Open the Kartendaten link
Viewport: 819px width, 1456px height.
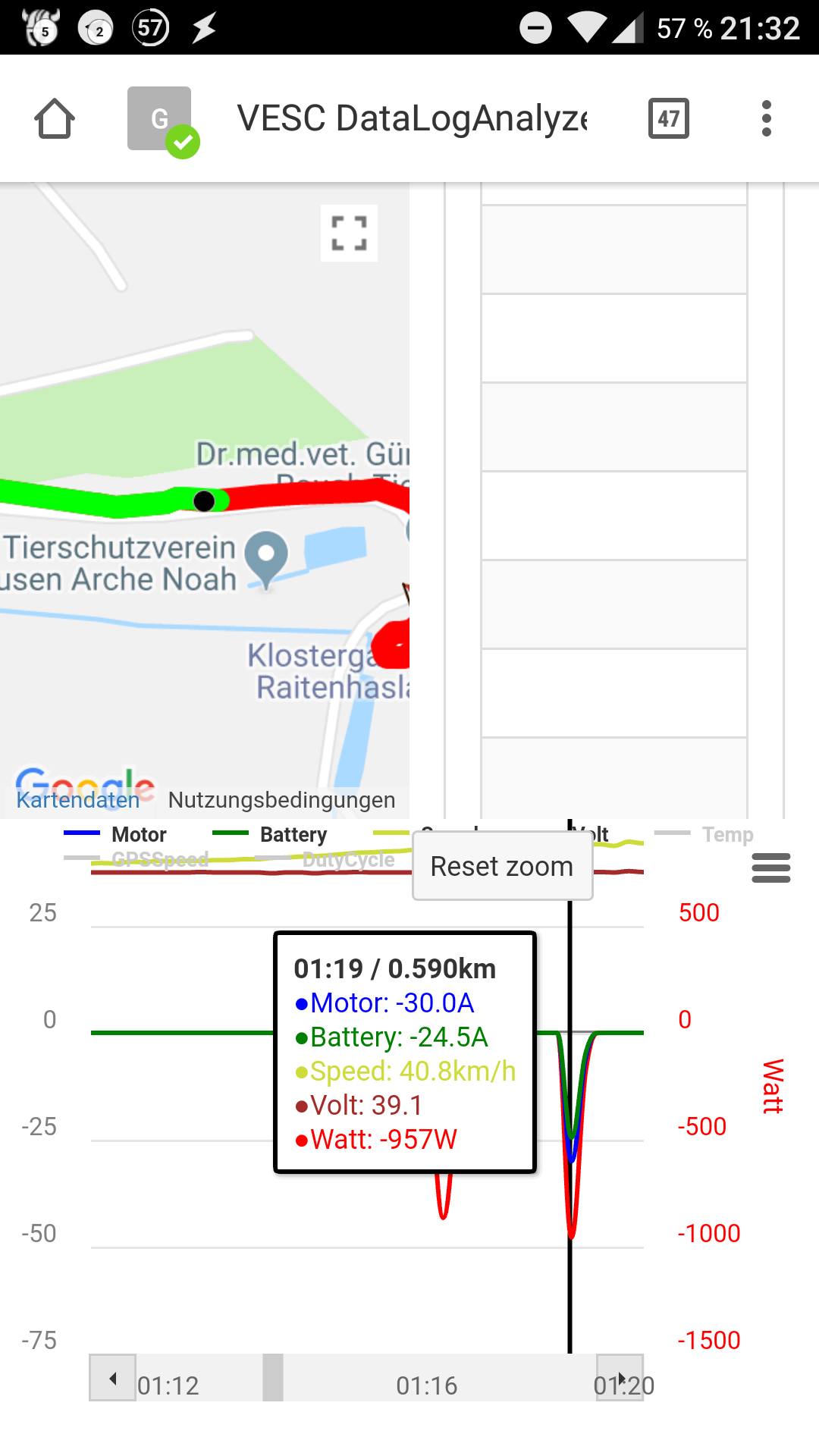[x=78, y=800]
